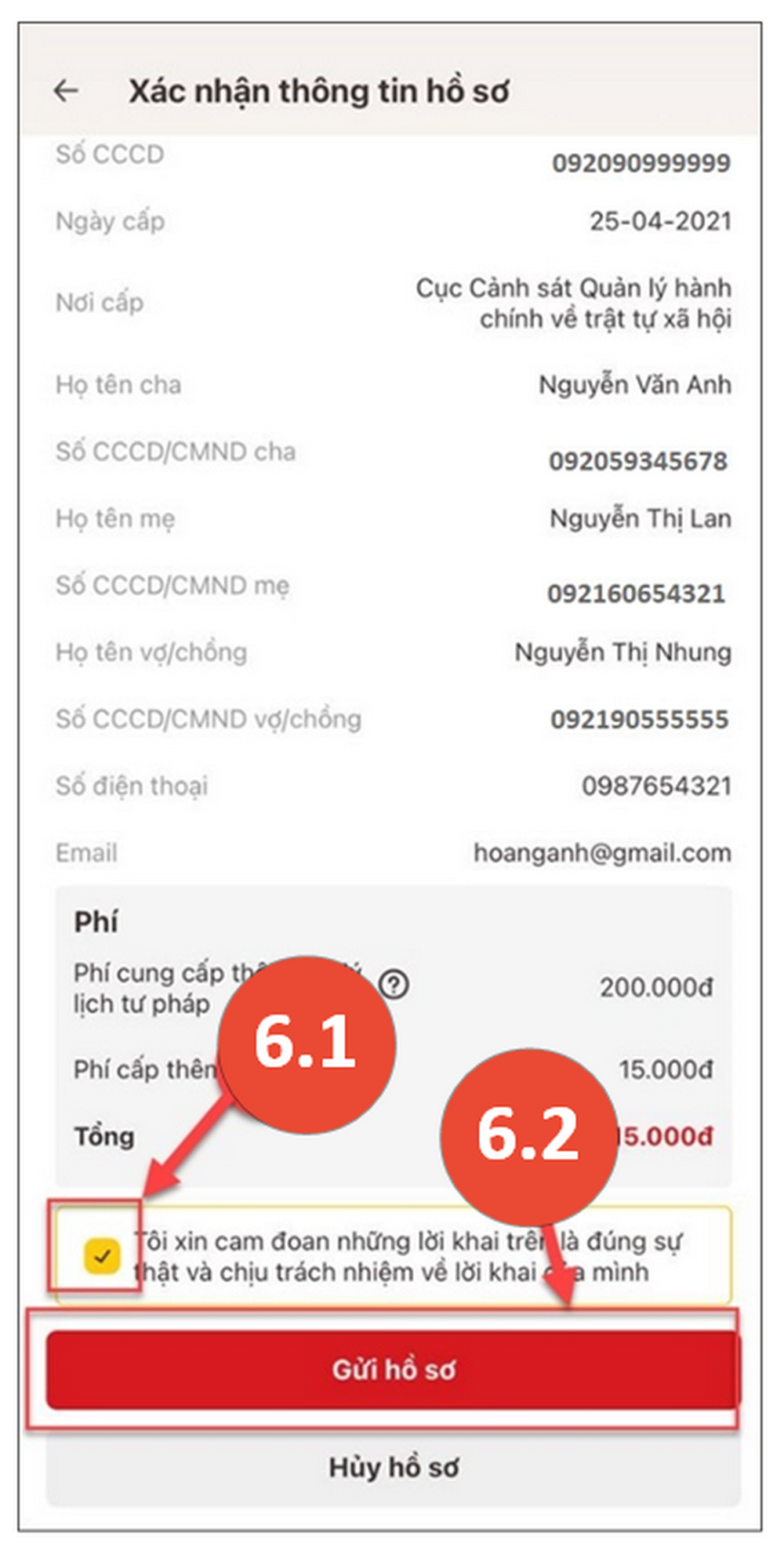784x1554 pixels.
Task: Go back using the arrow icon
Action: click(66, 91)
